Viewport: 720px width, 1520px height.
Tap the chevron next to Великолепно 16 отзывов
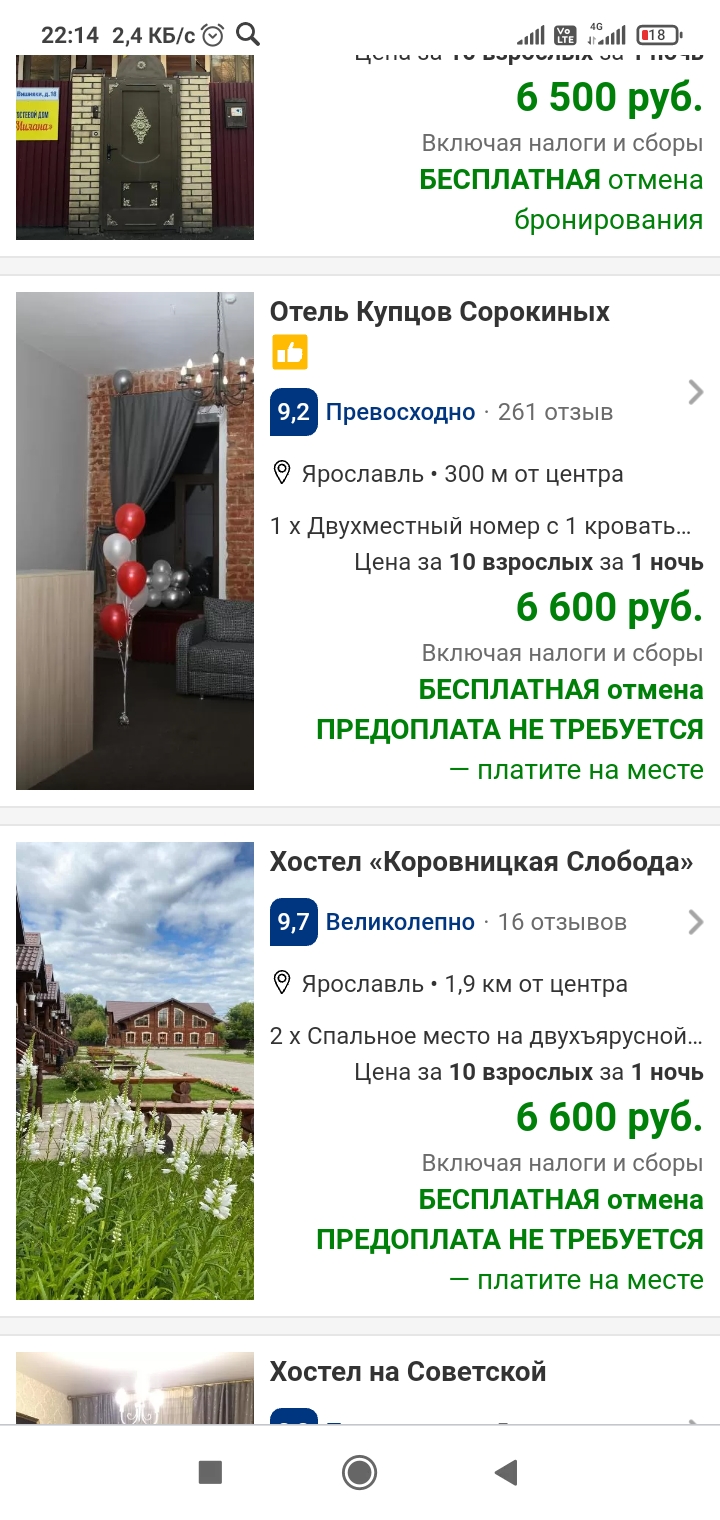tap(696, 922)
